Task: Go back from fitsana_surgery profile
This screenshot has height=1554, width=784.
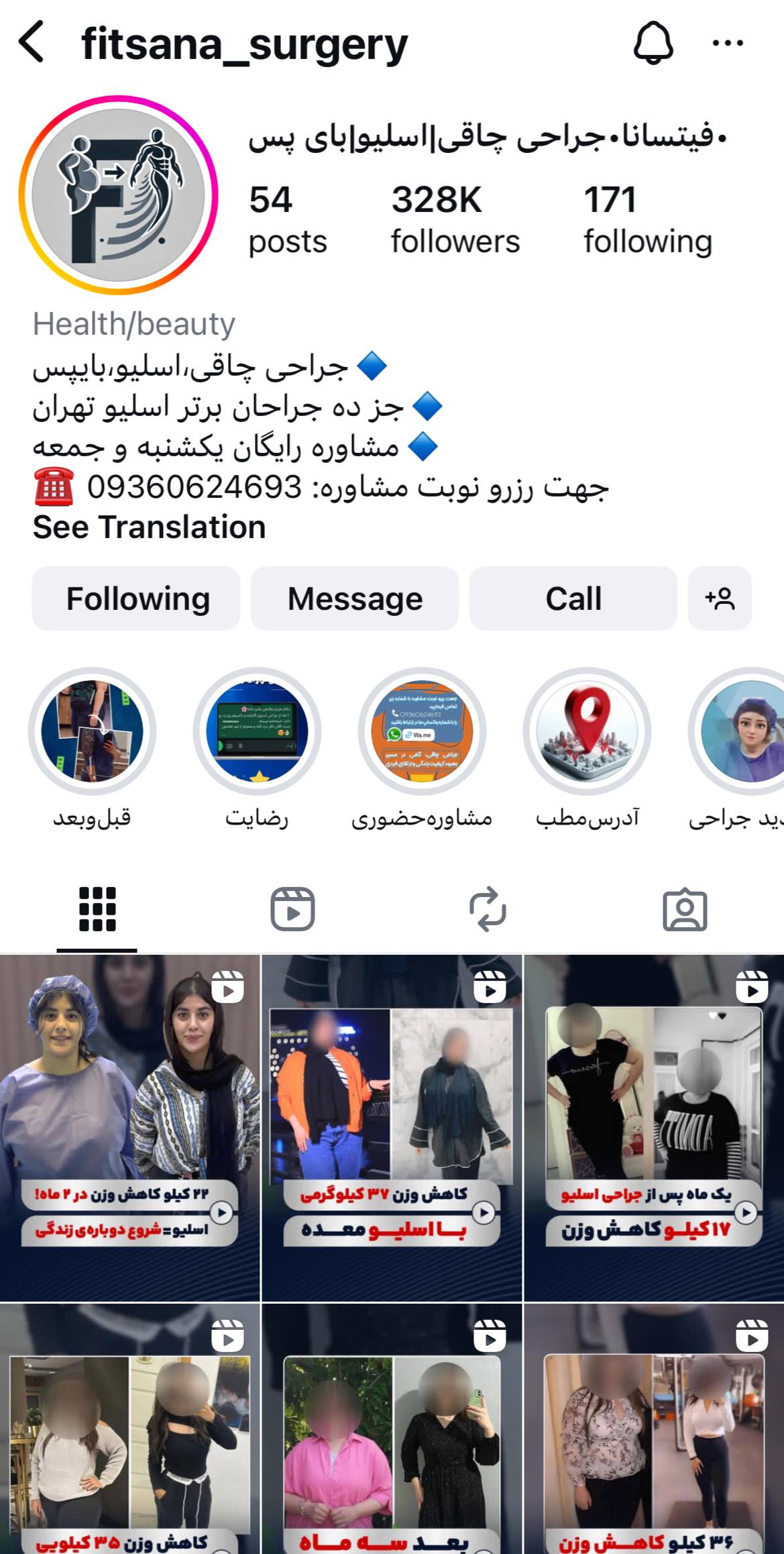Action: [x=32, y=42]
